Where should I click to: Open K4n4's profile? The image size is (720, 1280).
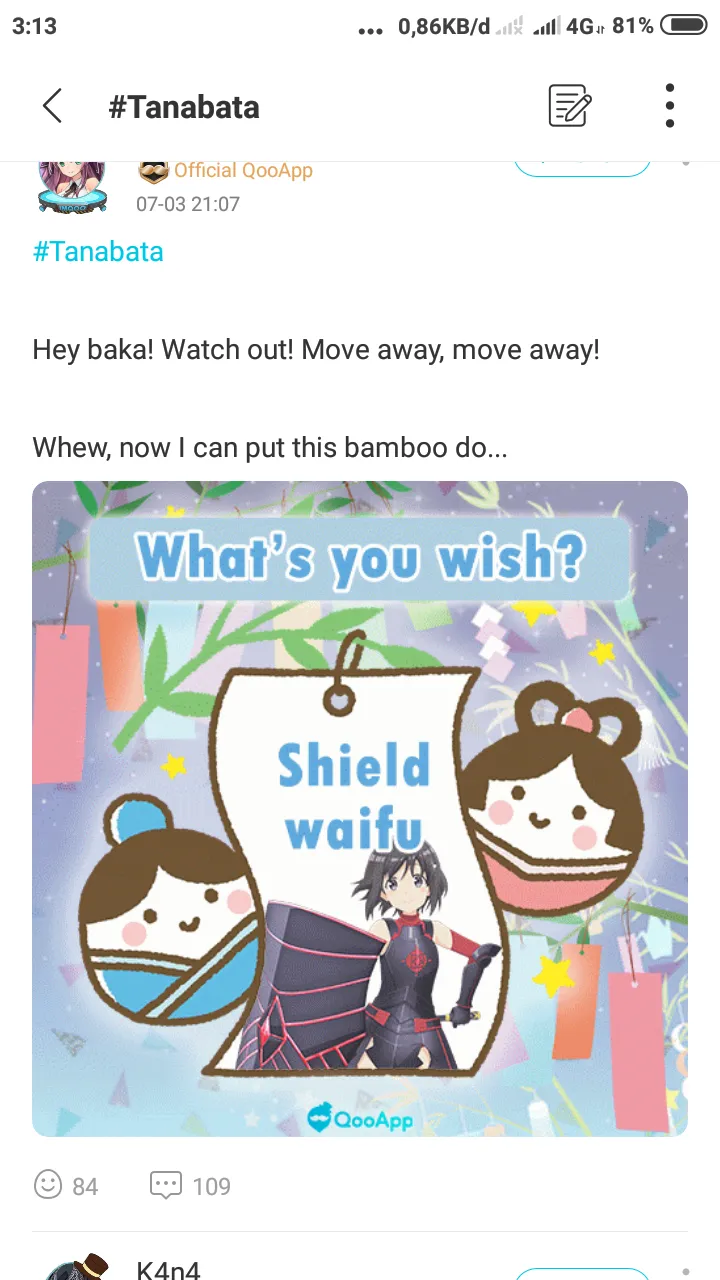click(x=168, y=1269)
